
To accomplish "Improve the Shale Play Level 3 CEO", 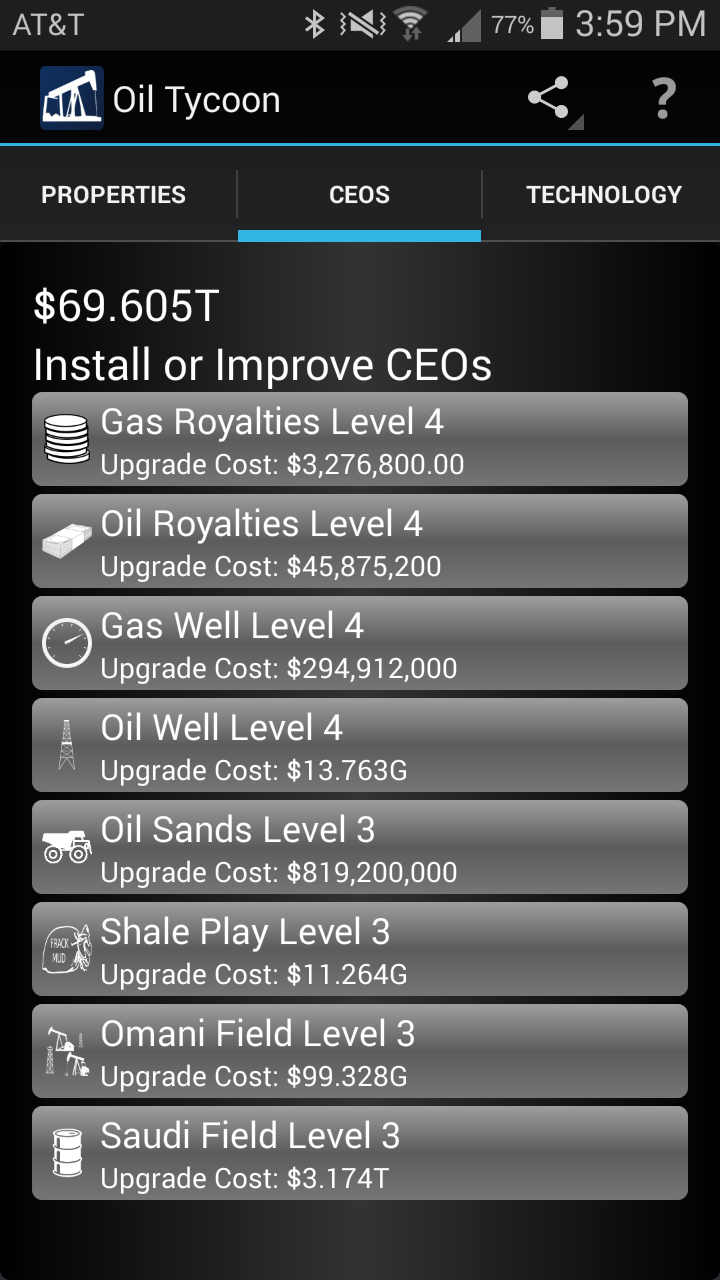I will pyautogui.click(x=360, y=950).
